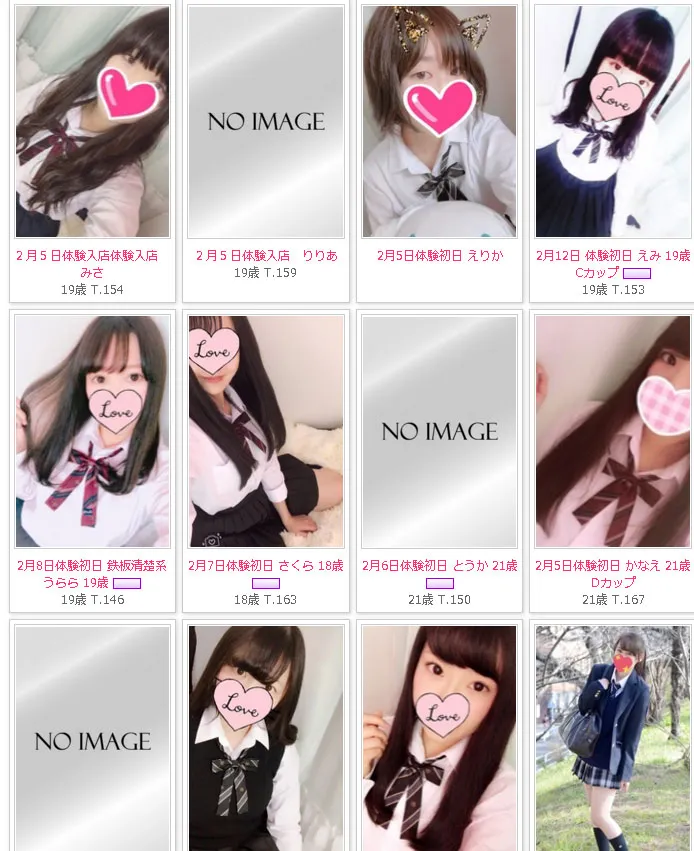
Task: Open the とうか 21歳 profile card
Action: (x=440, y=431)
